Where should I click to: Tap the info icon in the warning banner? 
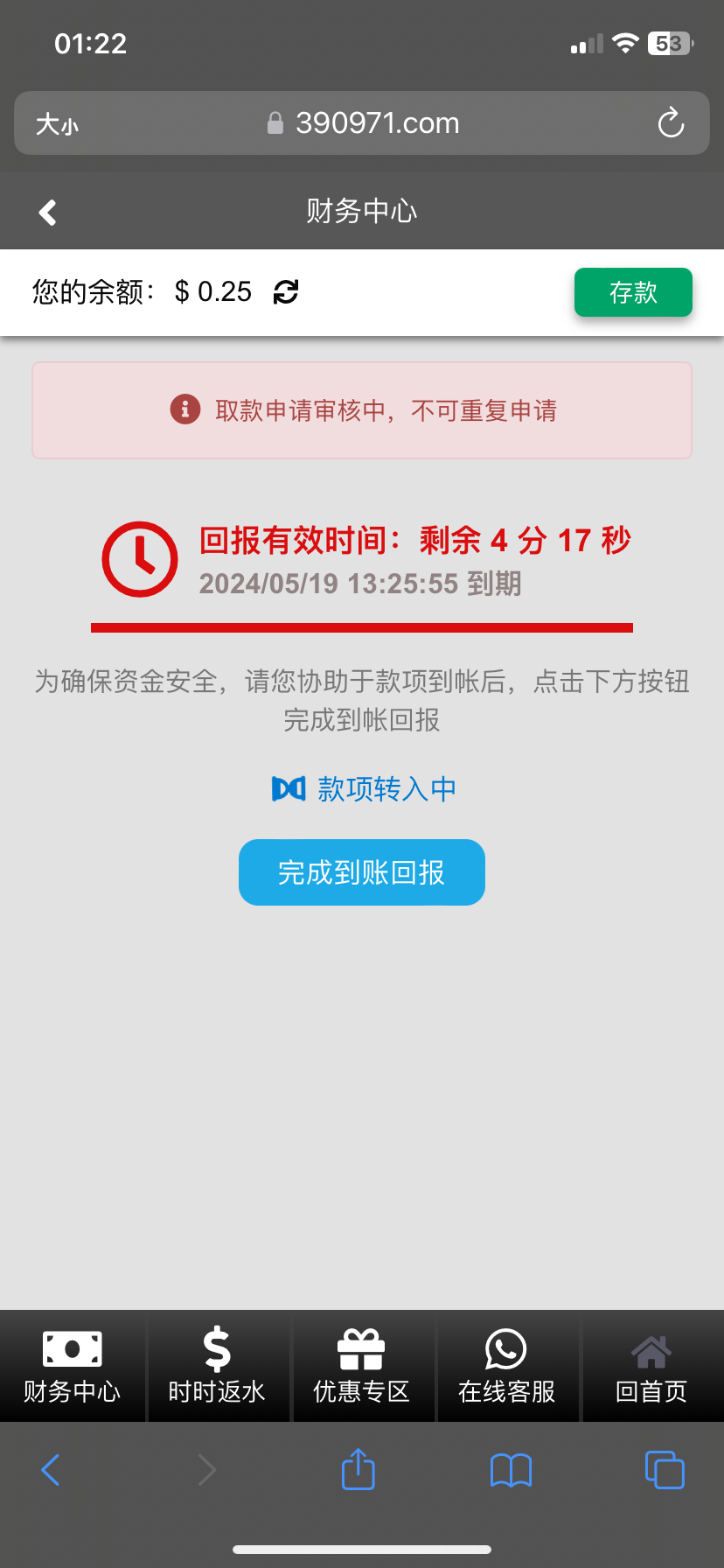point(184,409)
